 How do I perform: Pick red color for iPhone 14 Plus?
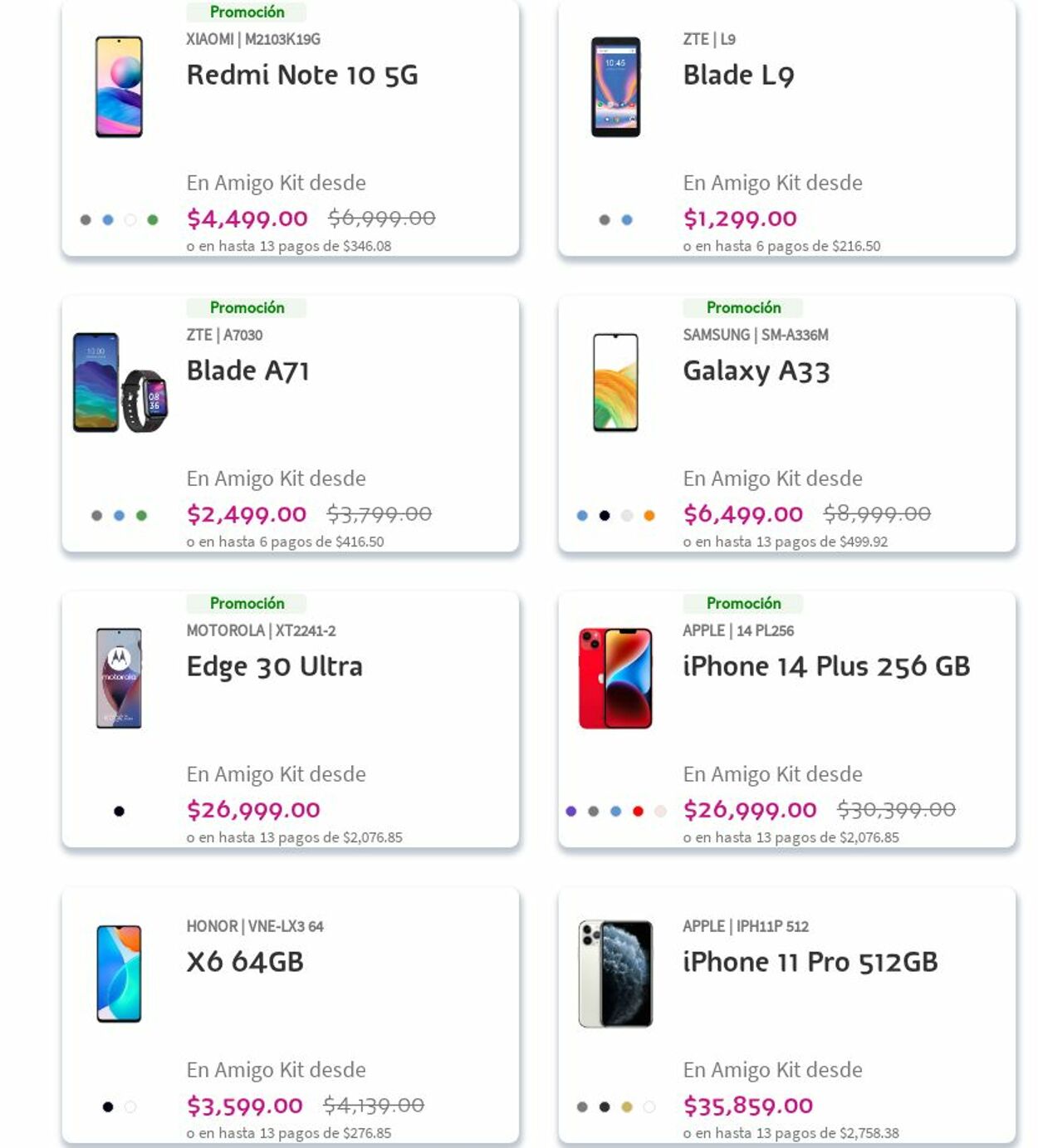(x=638, y=812)
